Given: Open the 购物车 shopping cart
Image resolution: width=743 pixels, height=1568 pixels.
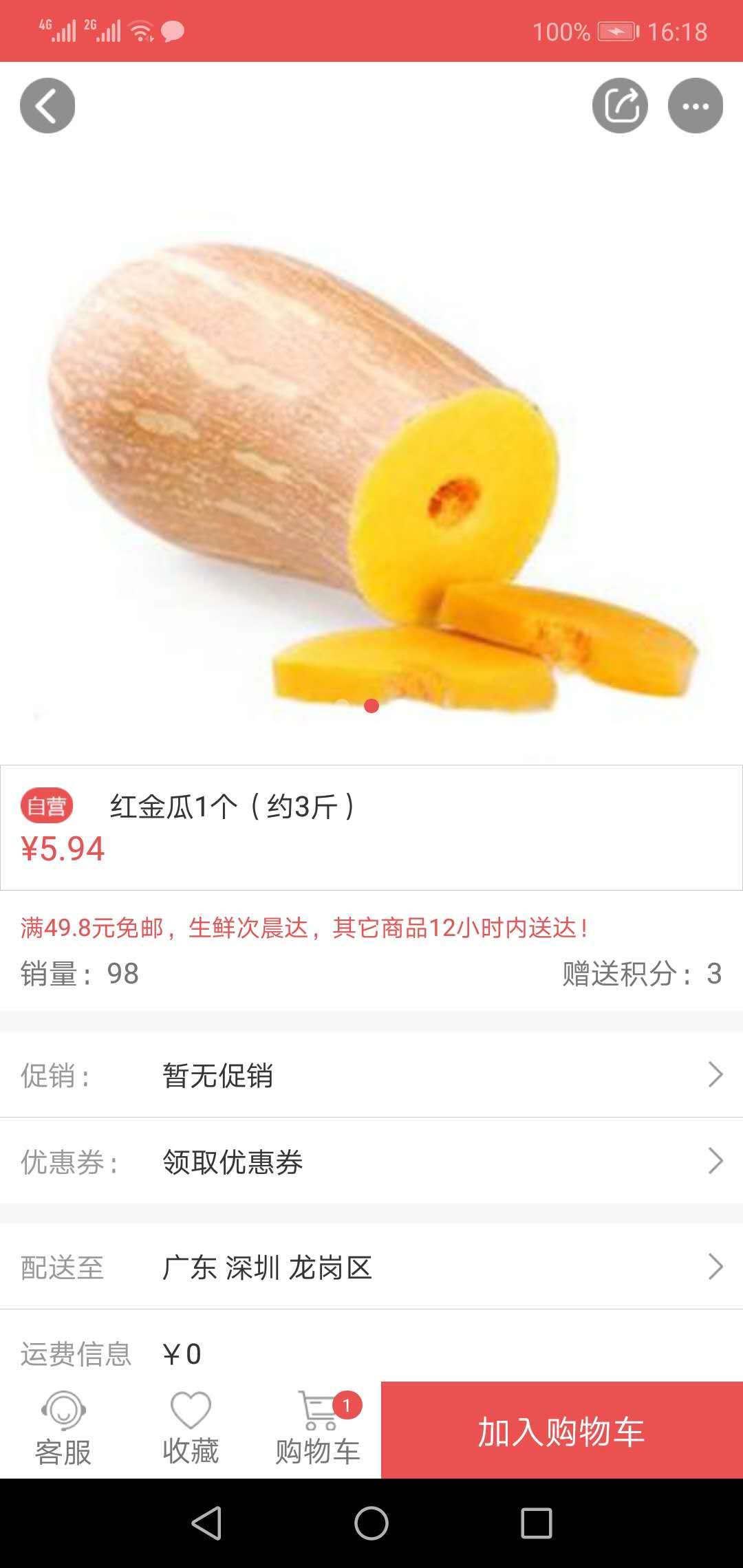Looking at the screenshot, I should (318, 1430).
